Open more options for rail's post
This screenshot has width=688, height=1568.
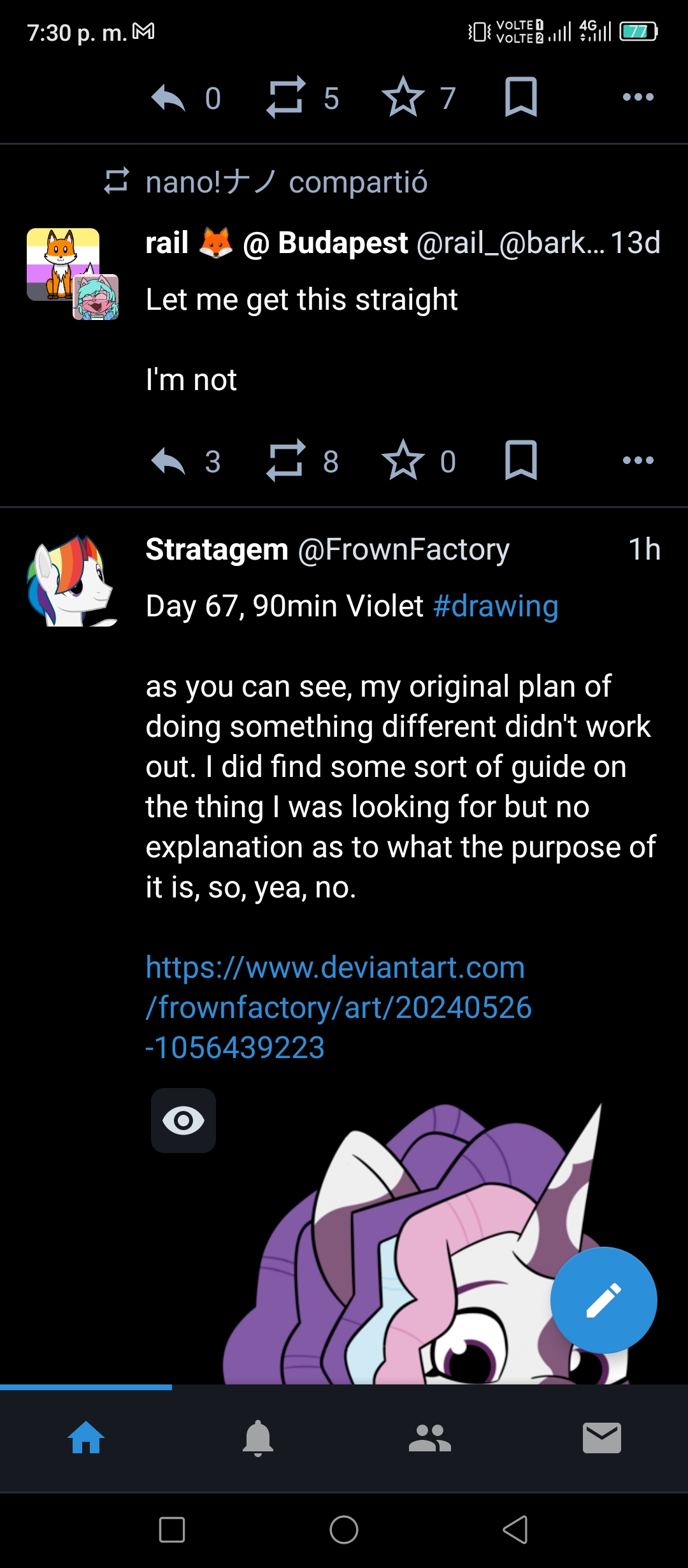tap(638, 460)
